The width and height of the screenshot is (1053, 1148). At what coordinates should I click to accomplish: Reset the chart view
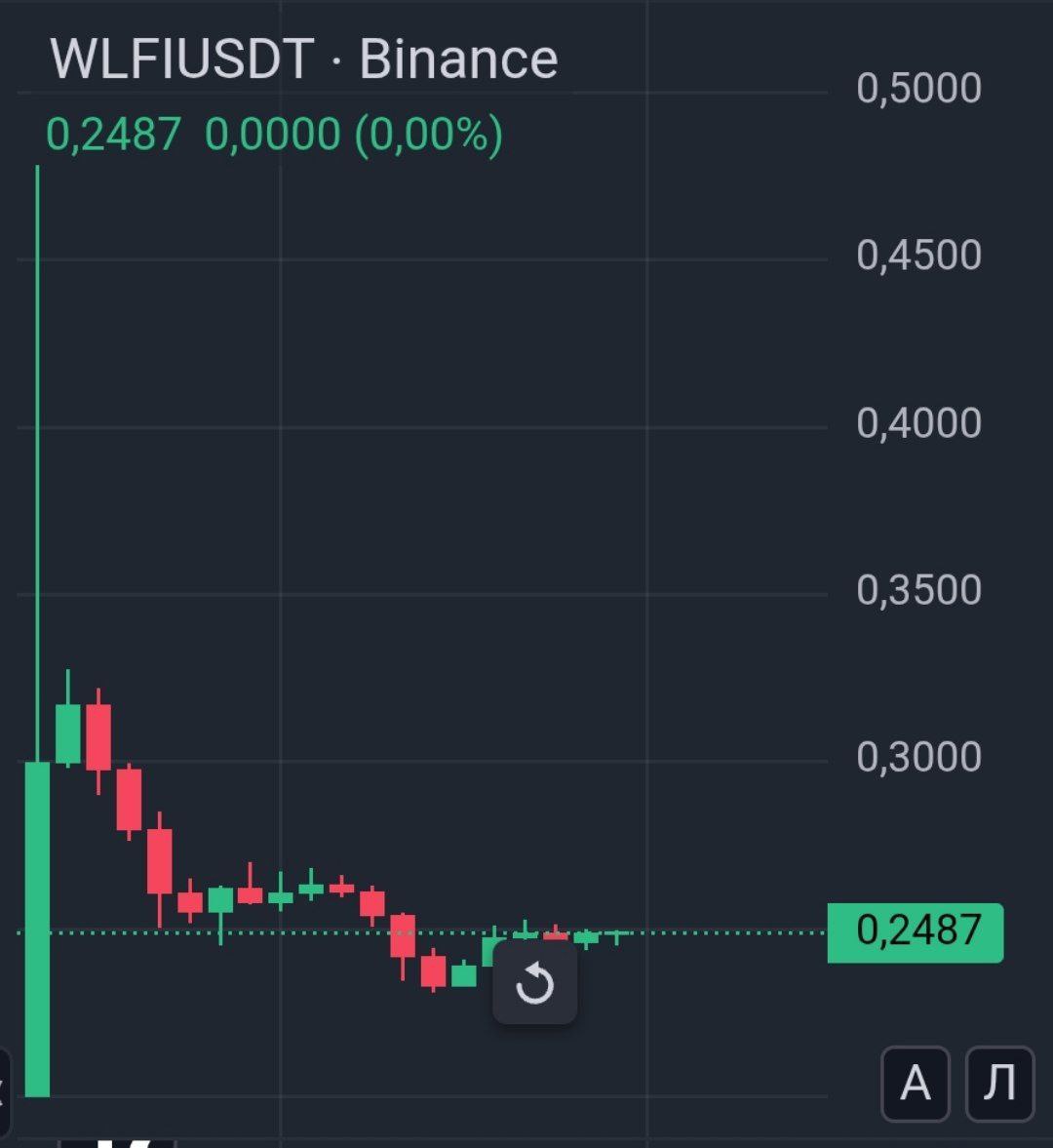[534, 983]
